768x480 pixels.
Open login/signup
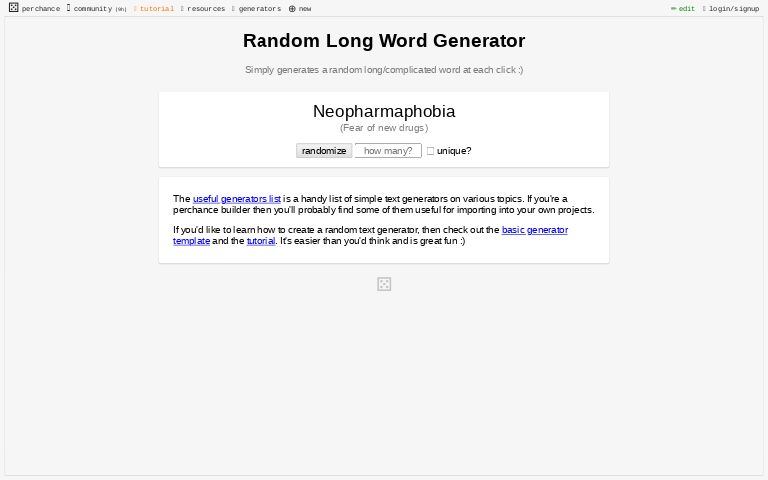(x=732, y=8)
